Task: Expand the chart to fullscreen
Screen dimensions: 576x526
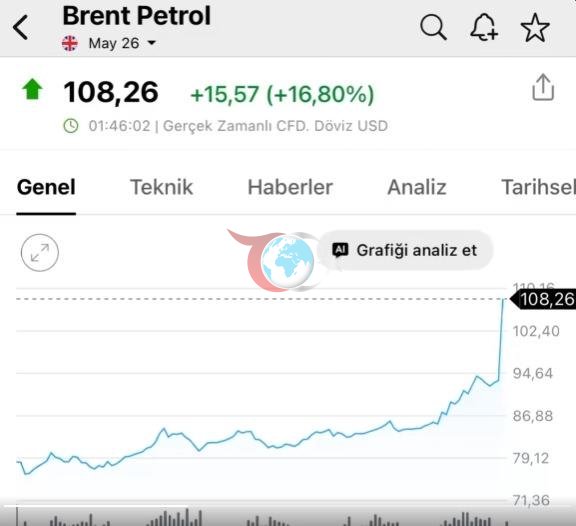Action: tap(40, 253)
